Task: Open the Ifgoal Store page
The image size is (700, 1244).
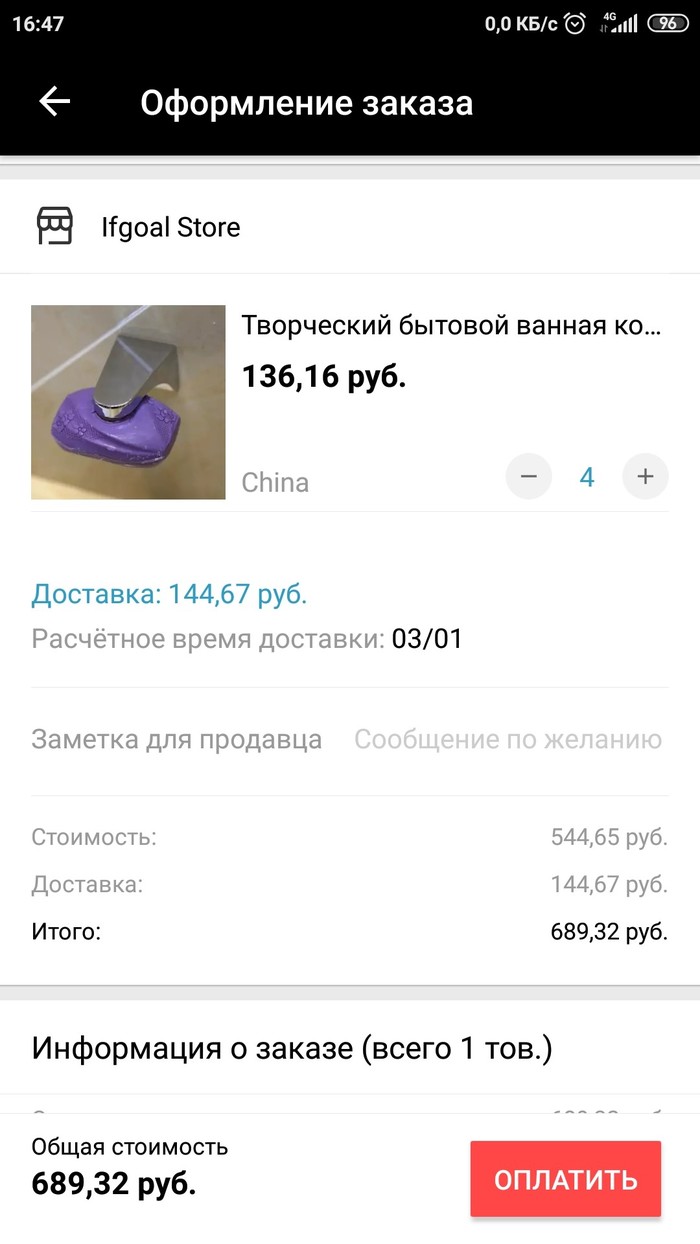Action: point(170,227)
